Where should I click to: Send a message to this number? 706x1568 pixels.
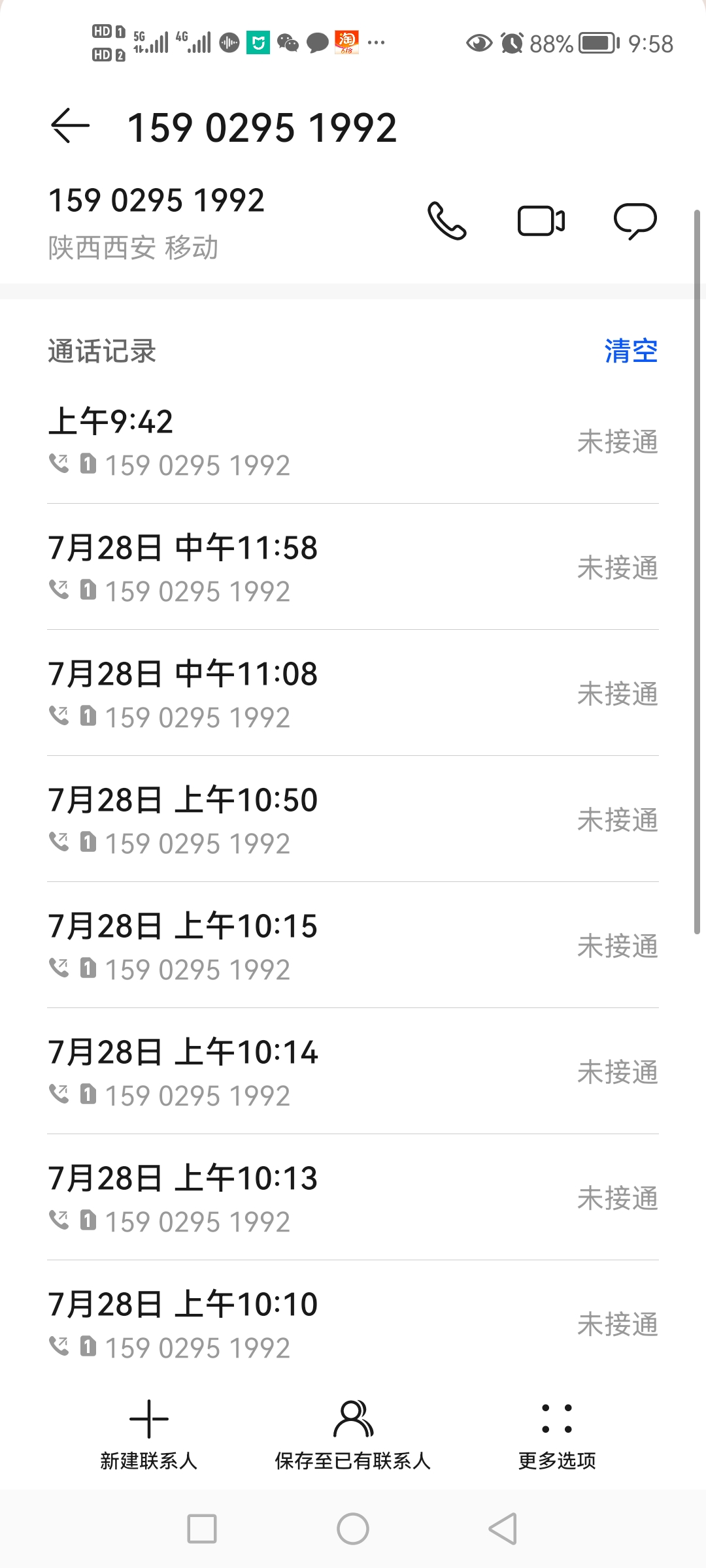click(635, 221)
